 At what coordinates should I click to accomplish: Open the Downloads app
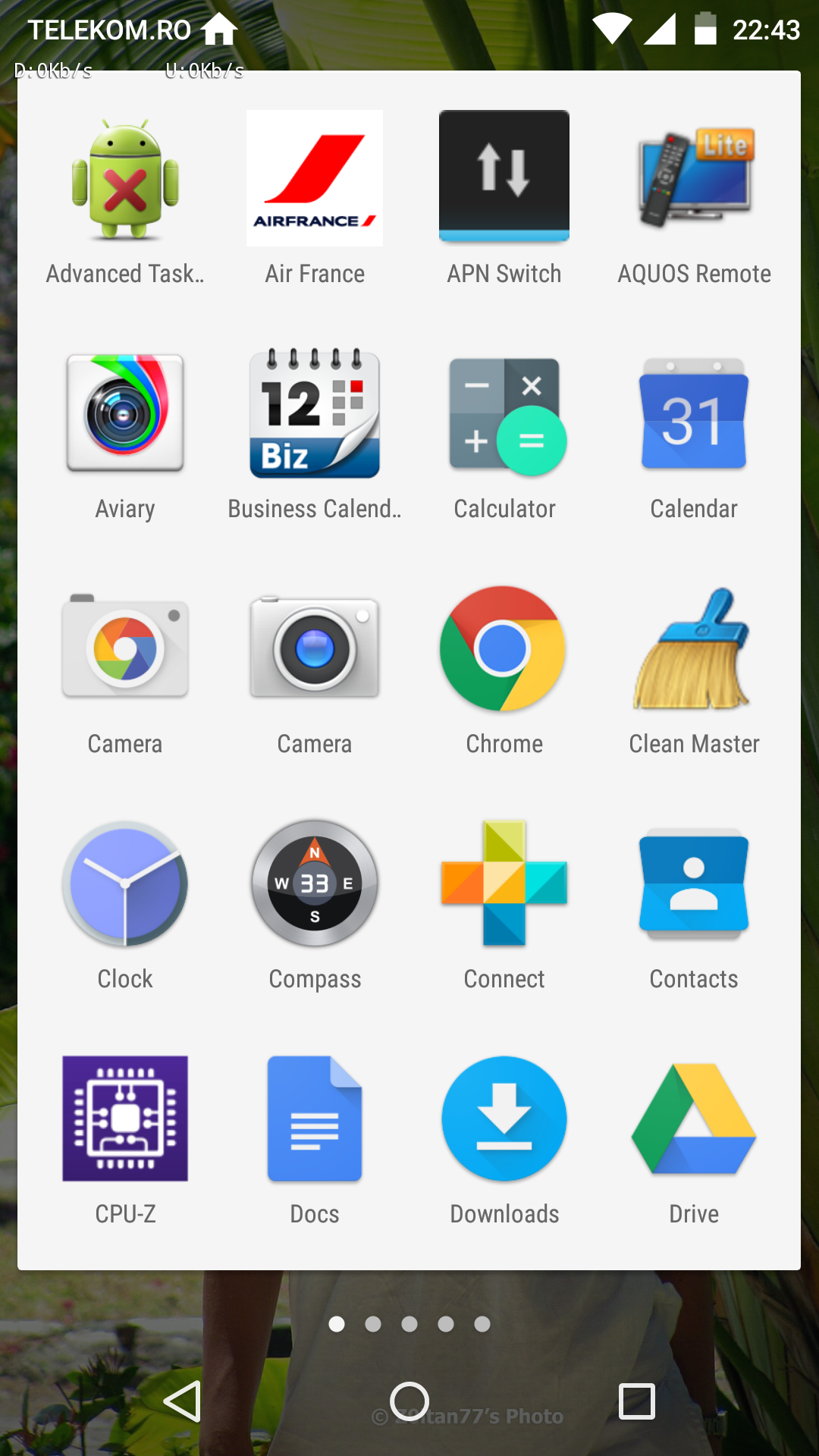click(x=504, y=1120)
